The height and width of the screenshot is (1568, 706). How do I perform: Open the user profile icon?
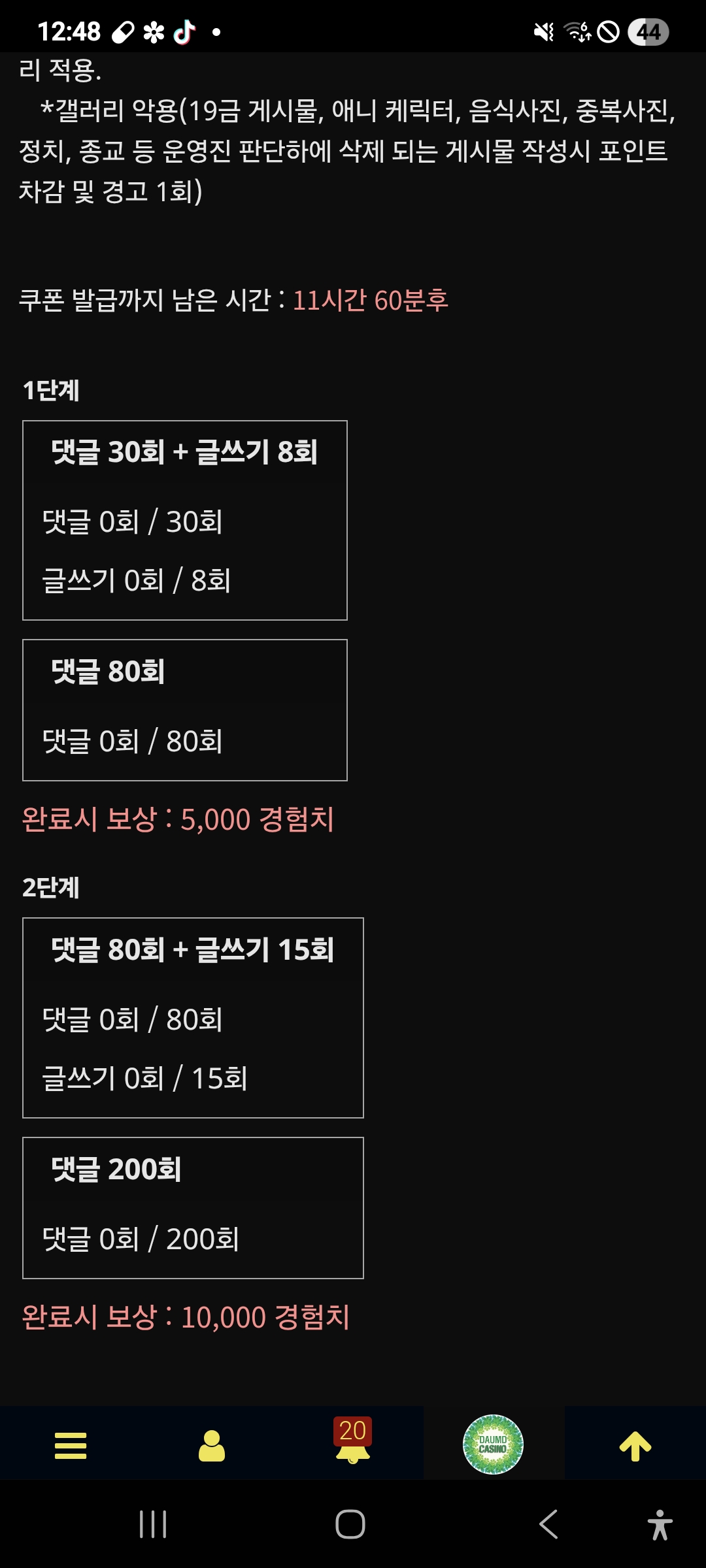click(x=212, y=1445)
